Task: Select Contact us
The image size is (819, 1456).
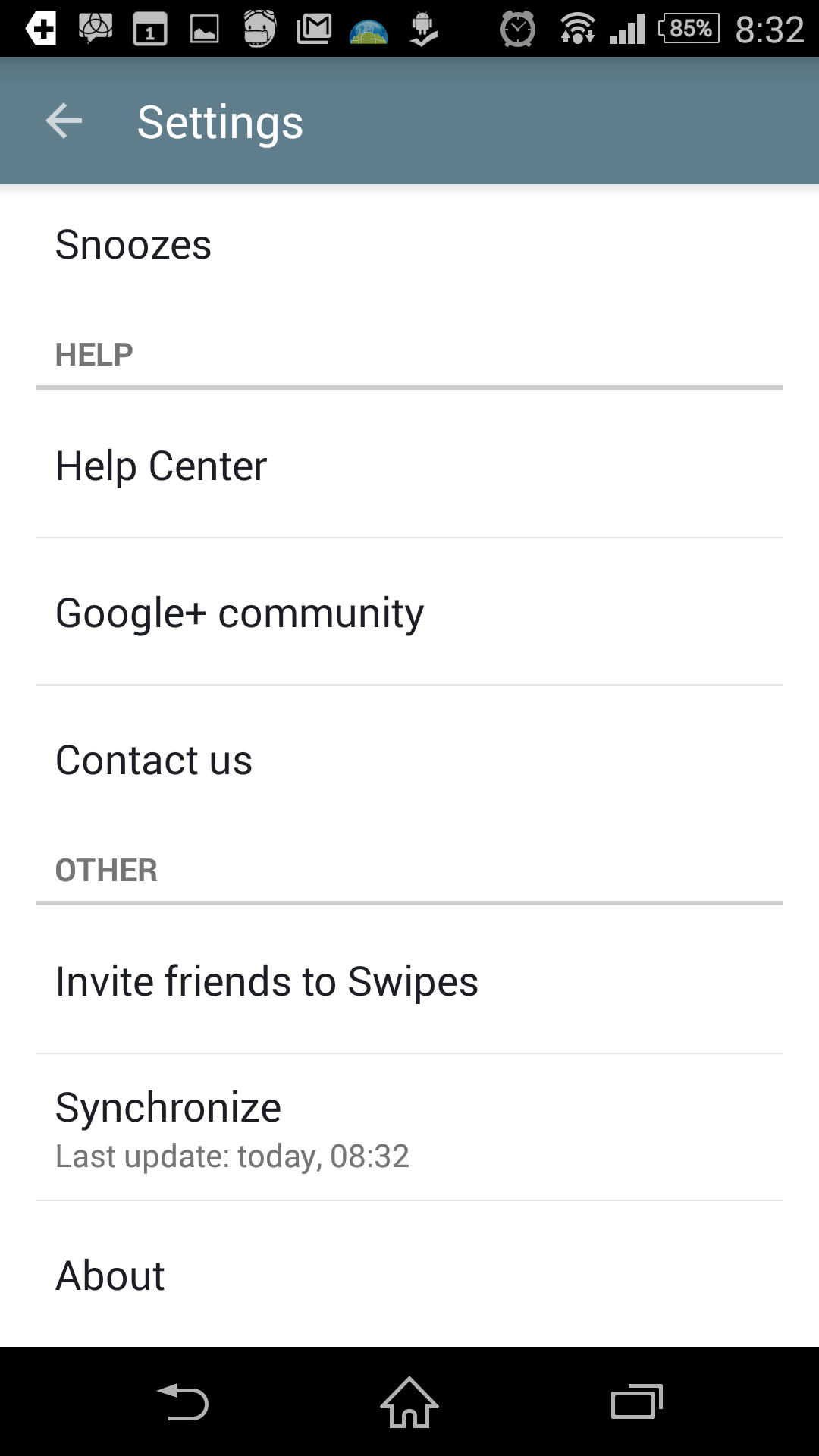Action: click(409, 759)
